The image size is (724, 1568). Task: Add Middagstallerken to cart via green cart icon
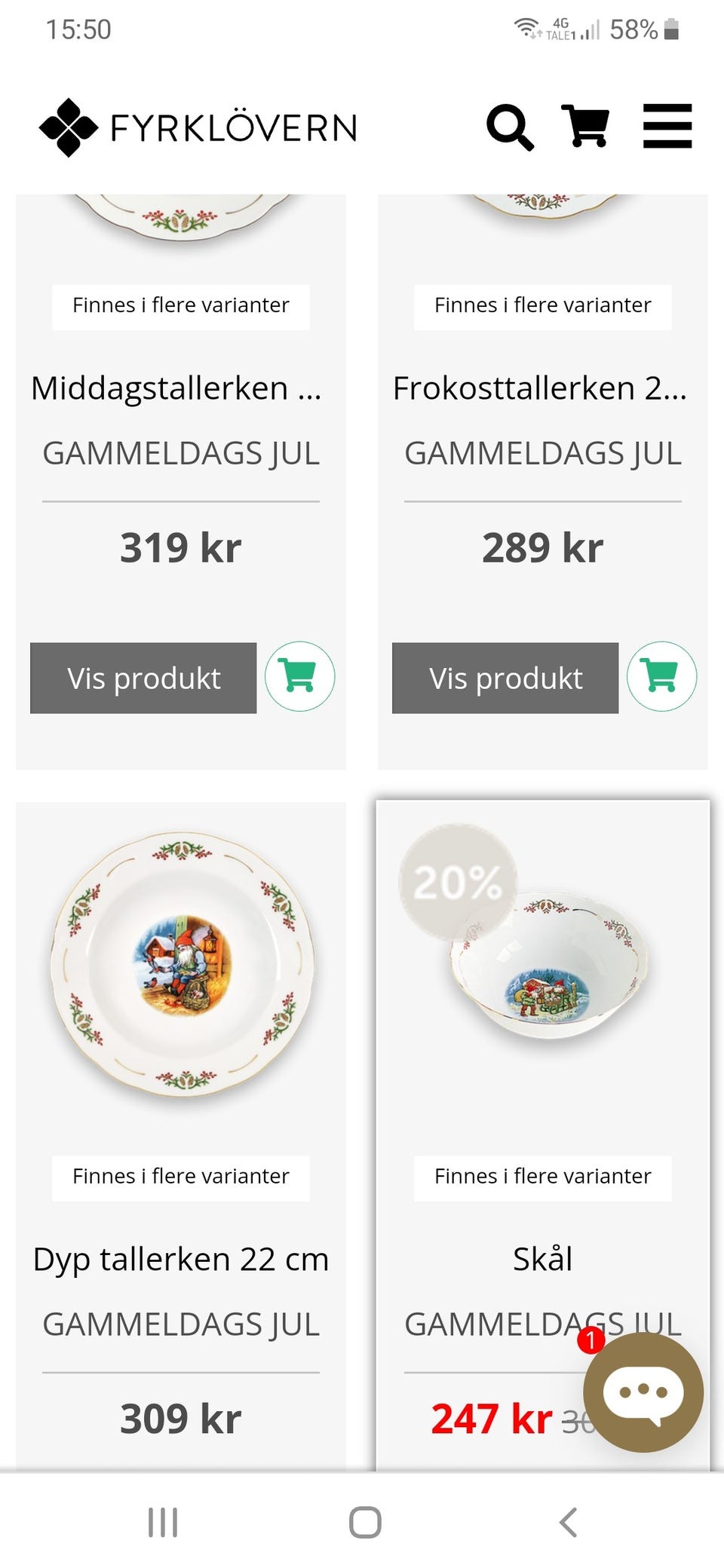tap(299, 678)
